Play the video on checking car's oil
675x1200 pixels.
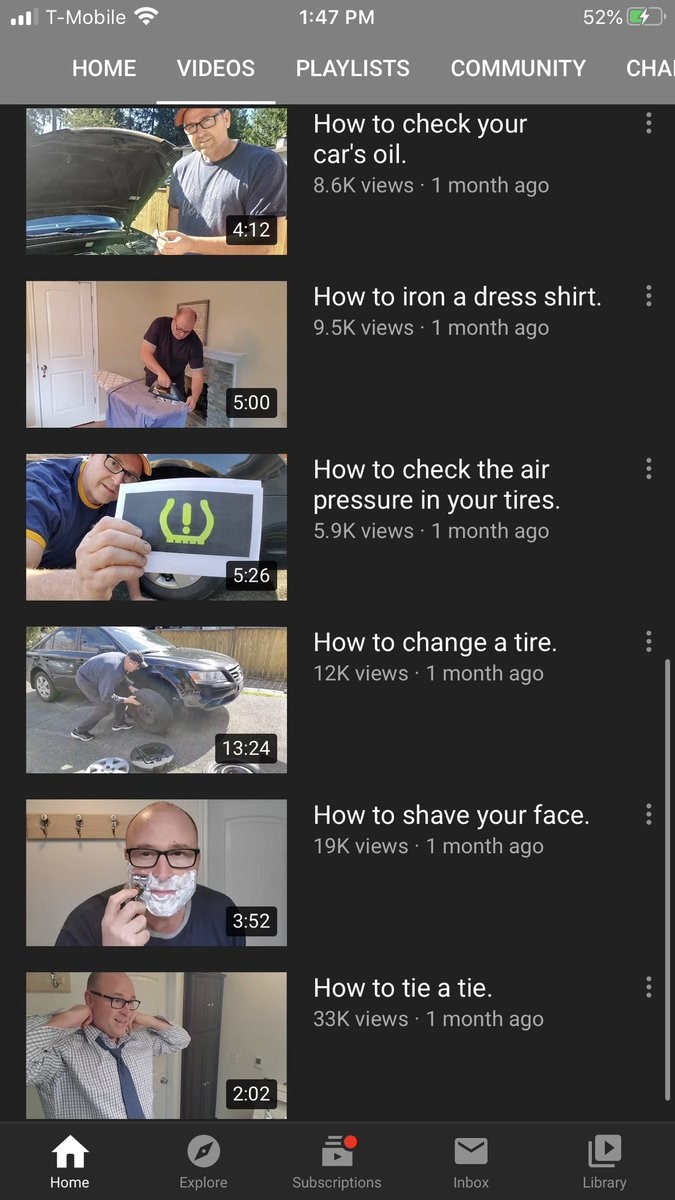(x=156, y=180)
